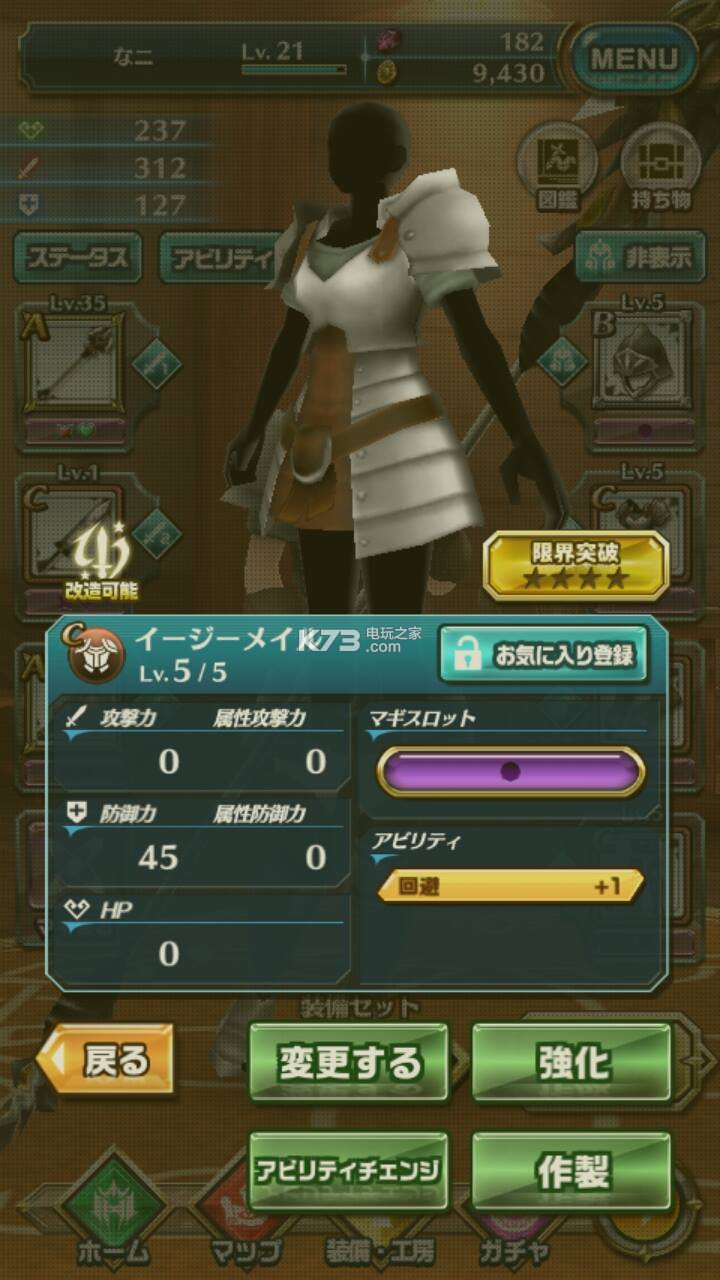Switch to the ステータス tab
Screen dimensions: 720x1280
[x=78, y=258]
